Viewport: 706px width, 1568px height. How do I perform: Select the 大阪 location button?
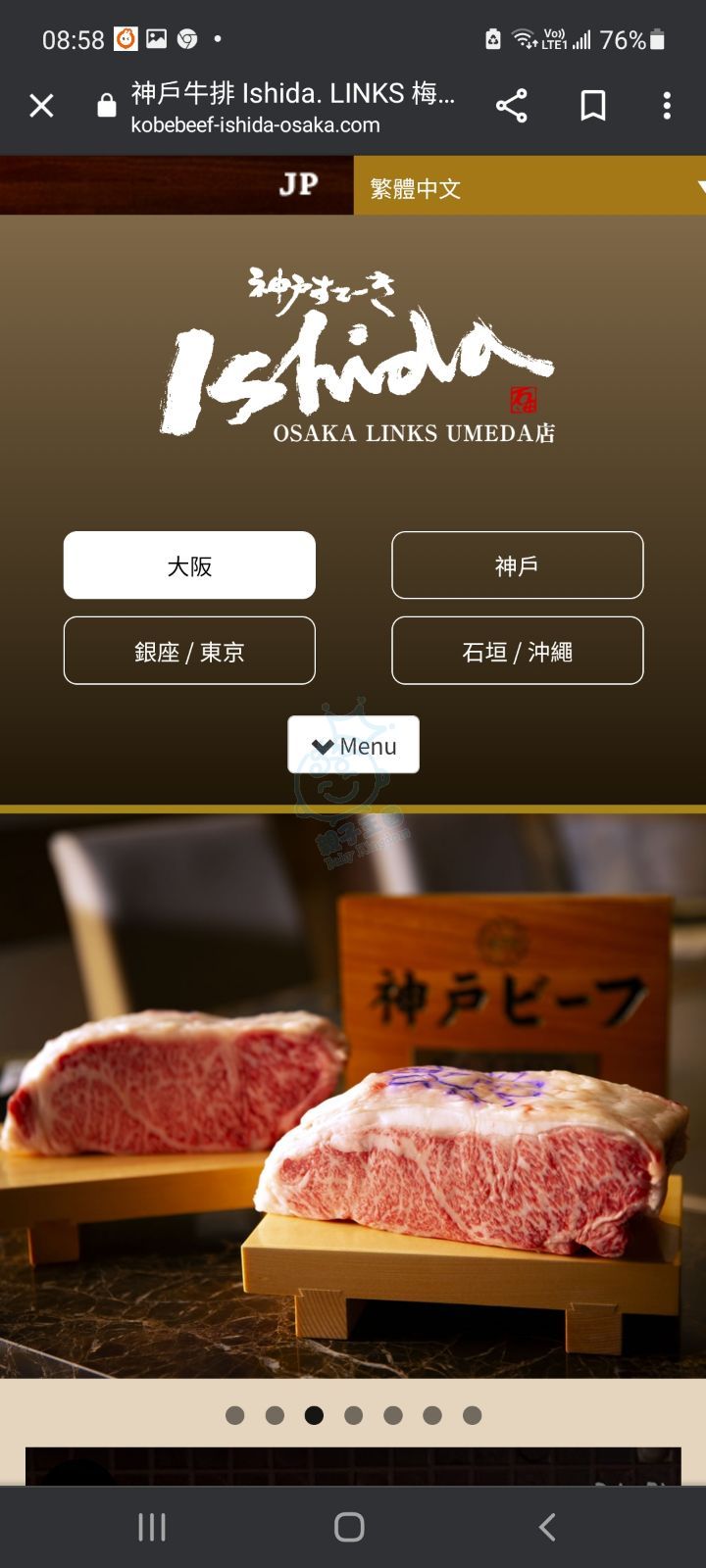tap(189, 565)
